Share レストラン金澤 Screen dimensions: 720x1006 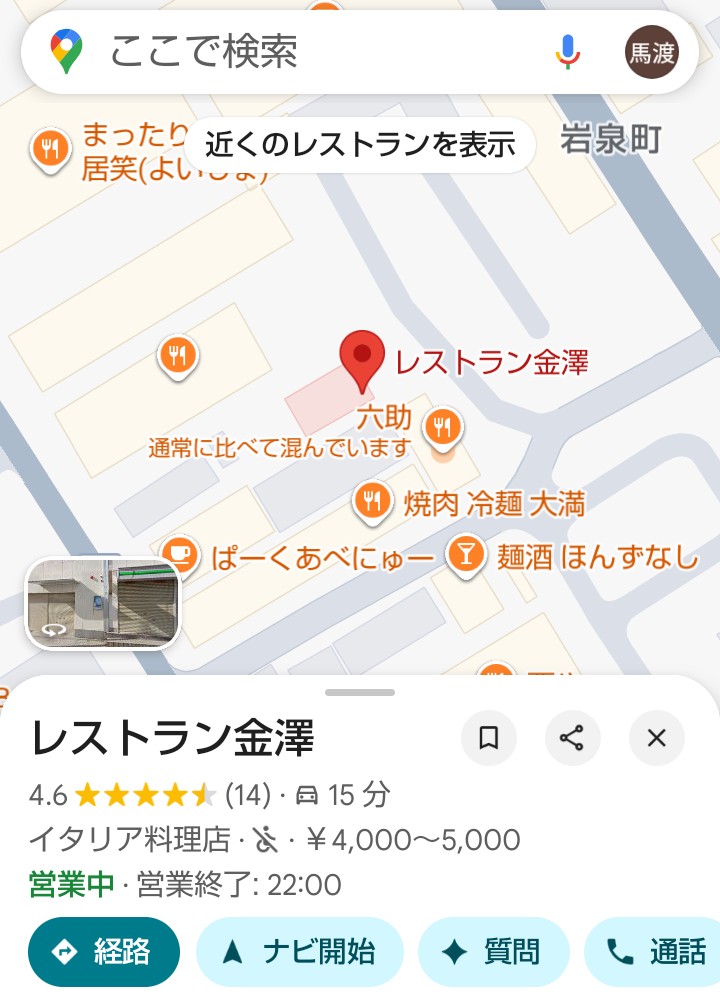tap(572, 739)
